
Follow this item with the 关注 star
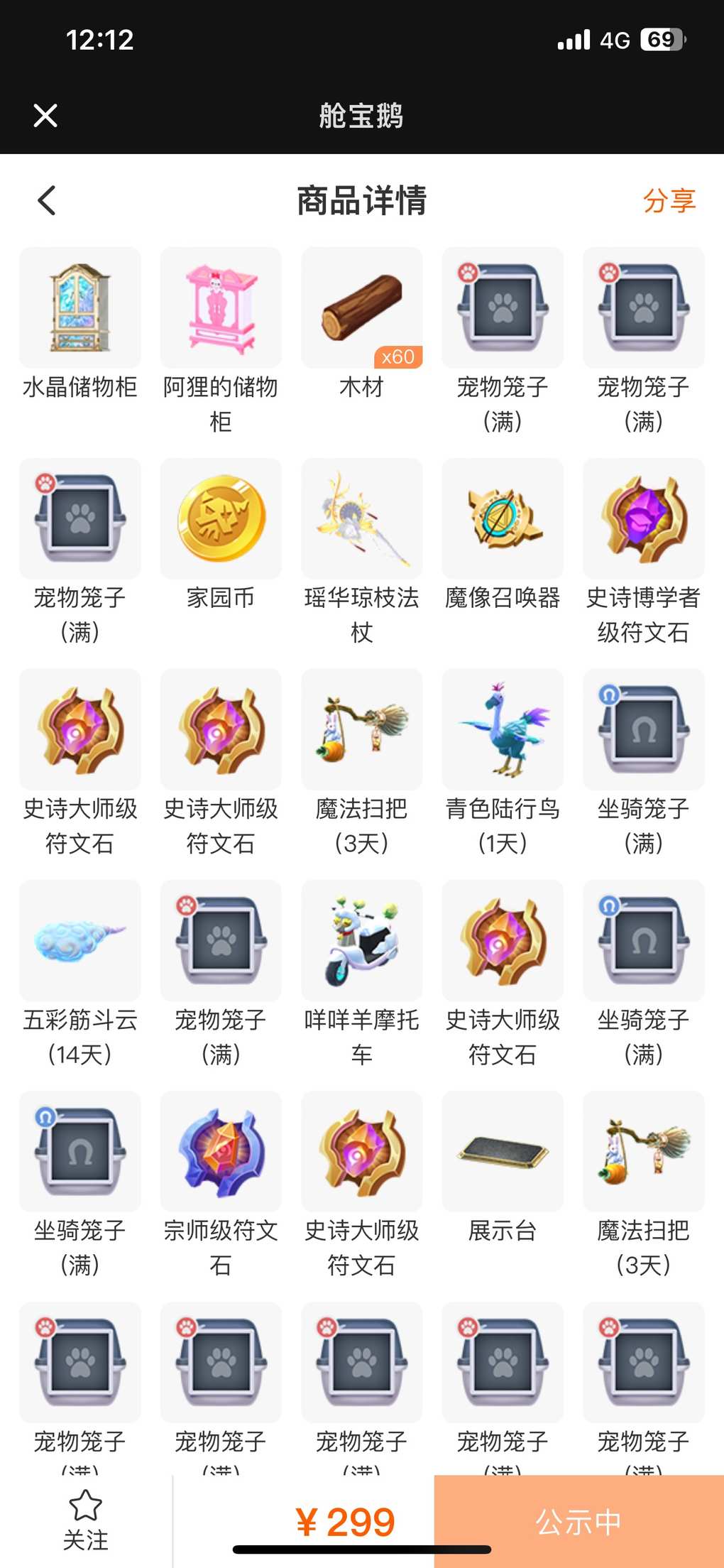tap(85, 1520)
